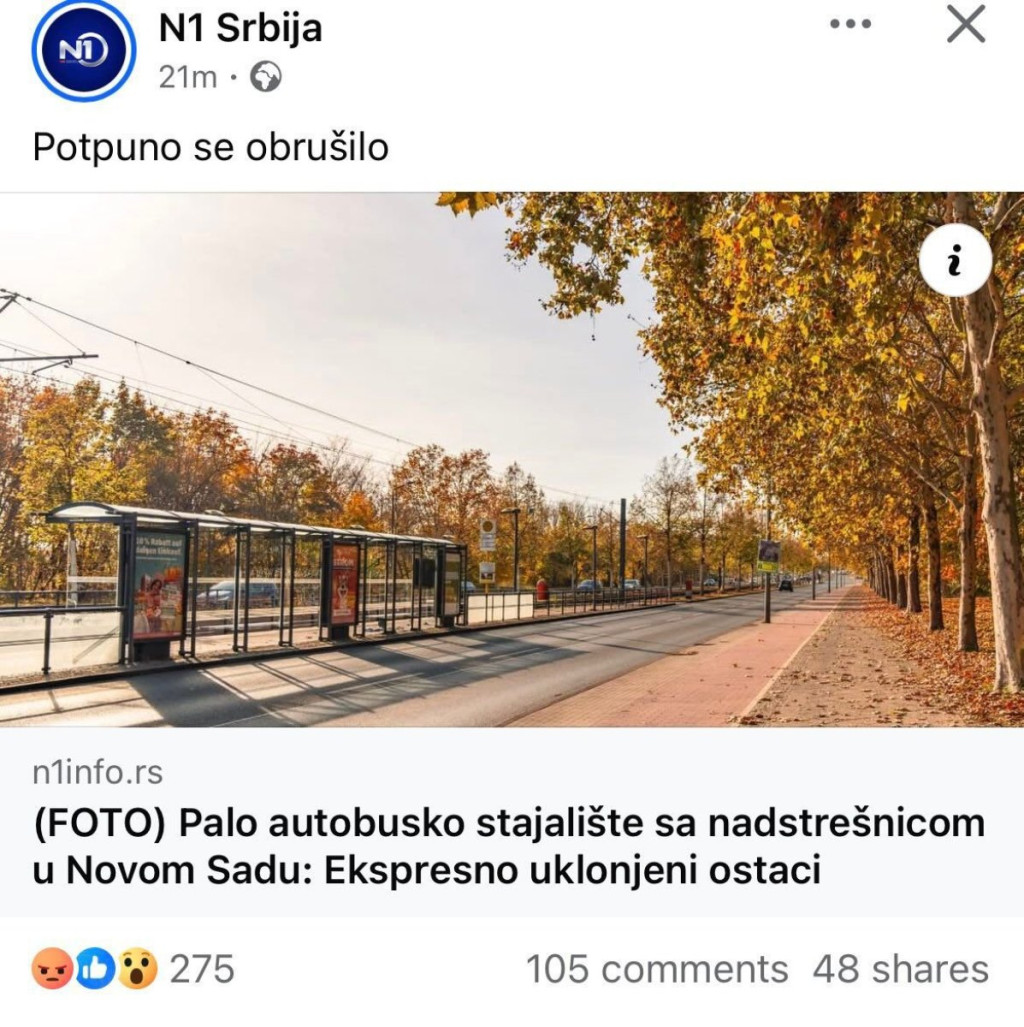Open the 105 comments
This screenshot has width=1024, height=1027.
tap(656, 969)
